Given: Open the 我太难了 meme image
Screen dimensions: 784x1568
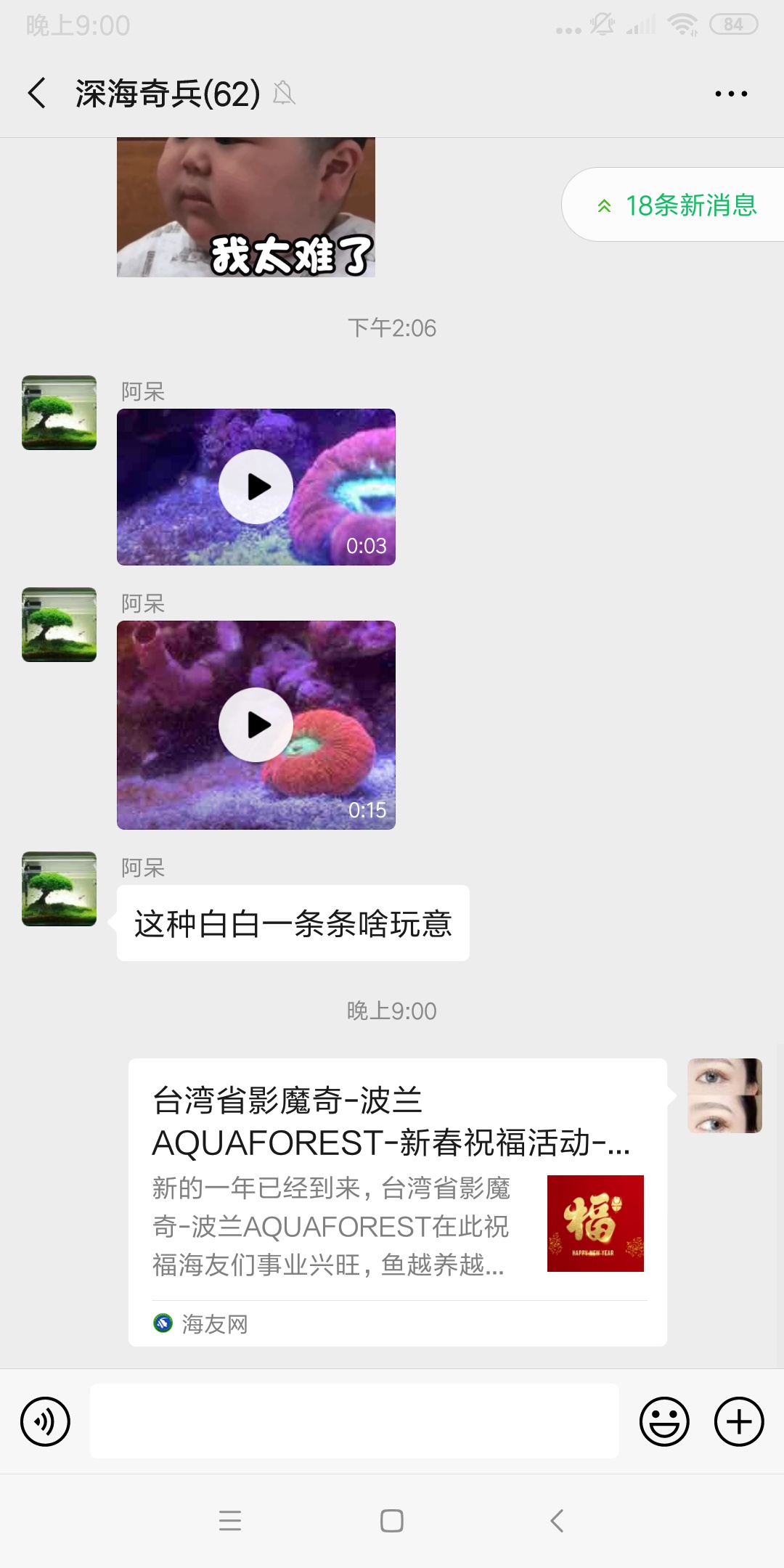Looking at the screenshot, I should pyautogui.click(x=245, y=208).
